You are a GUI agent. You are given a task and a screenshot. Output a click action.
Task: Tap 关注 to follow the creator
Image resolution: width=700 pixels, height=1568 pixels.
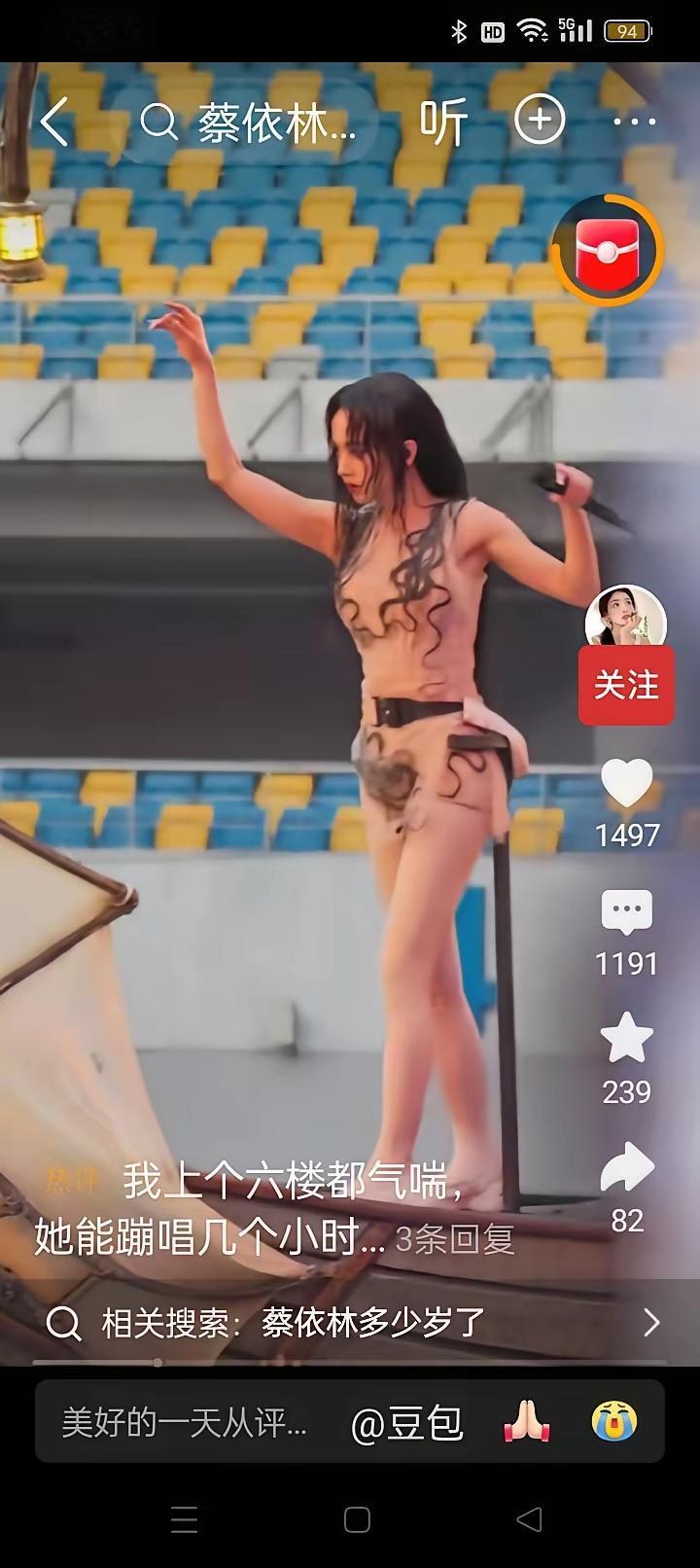pos(627,685)
